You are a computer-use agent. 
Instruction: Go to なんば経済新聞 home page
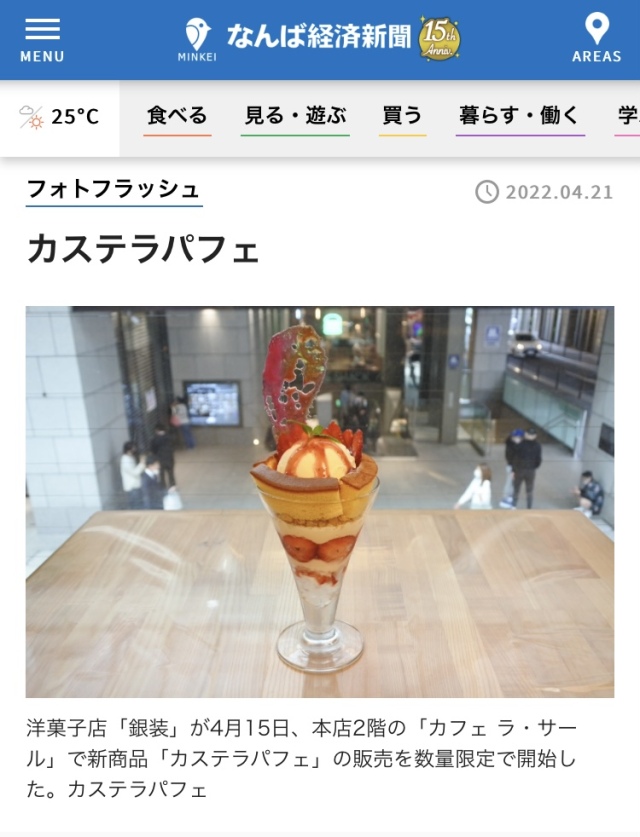(x=318, y=39)
